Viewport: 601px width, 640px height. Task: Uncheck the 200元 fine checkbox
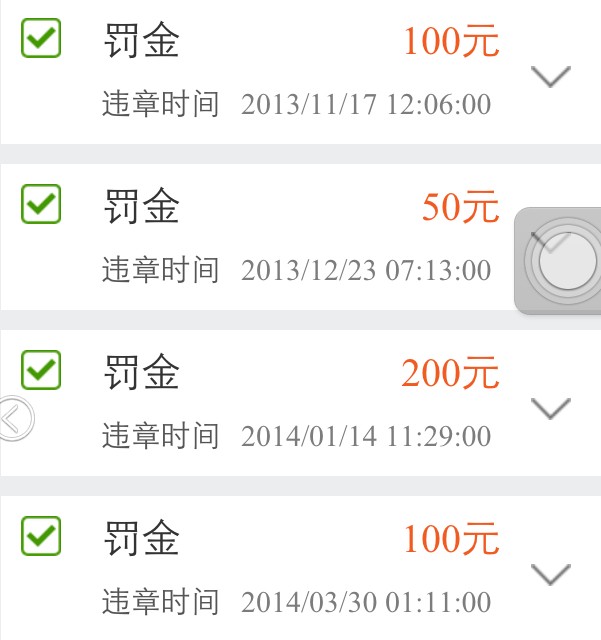pos(41,370)
